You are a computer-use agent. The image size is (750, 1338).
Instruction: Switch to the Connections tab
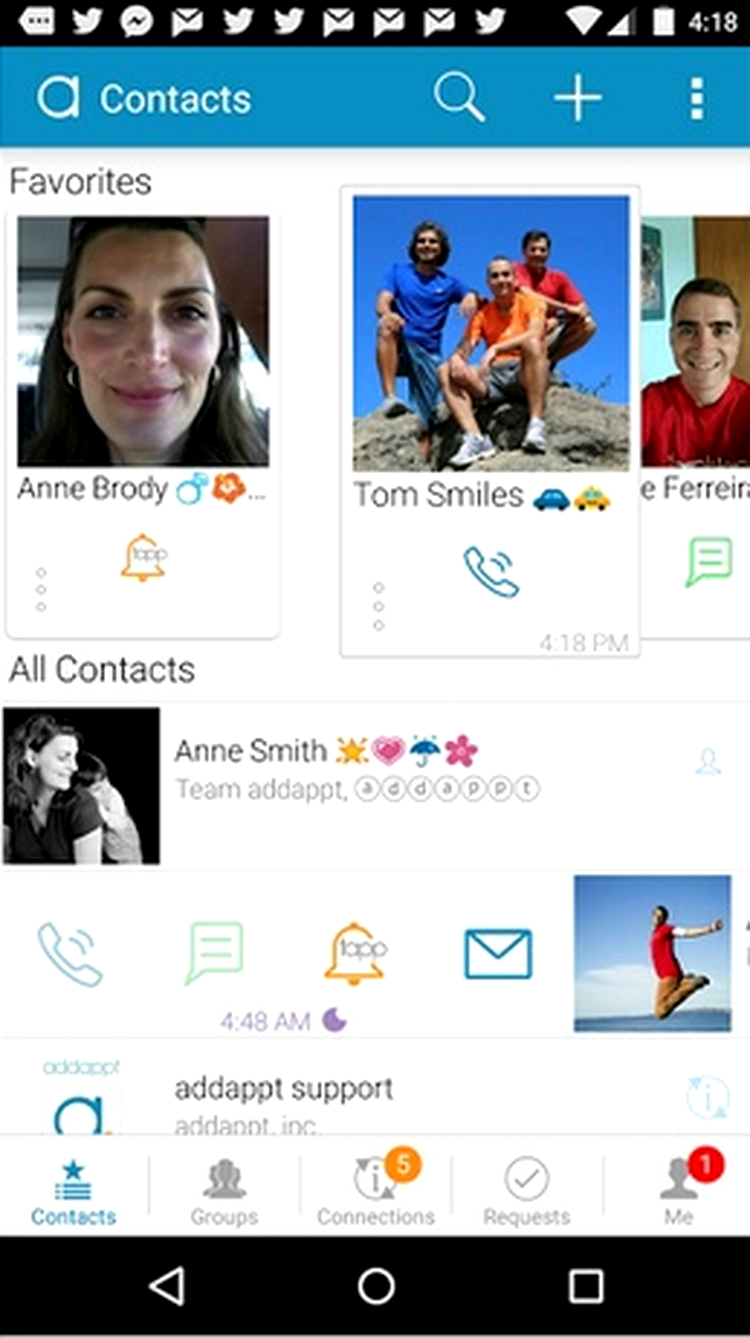(376, 1192)
